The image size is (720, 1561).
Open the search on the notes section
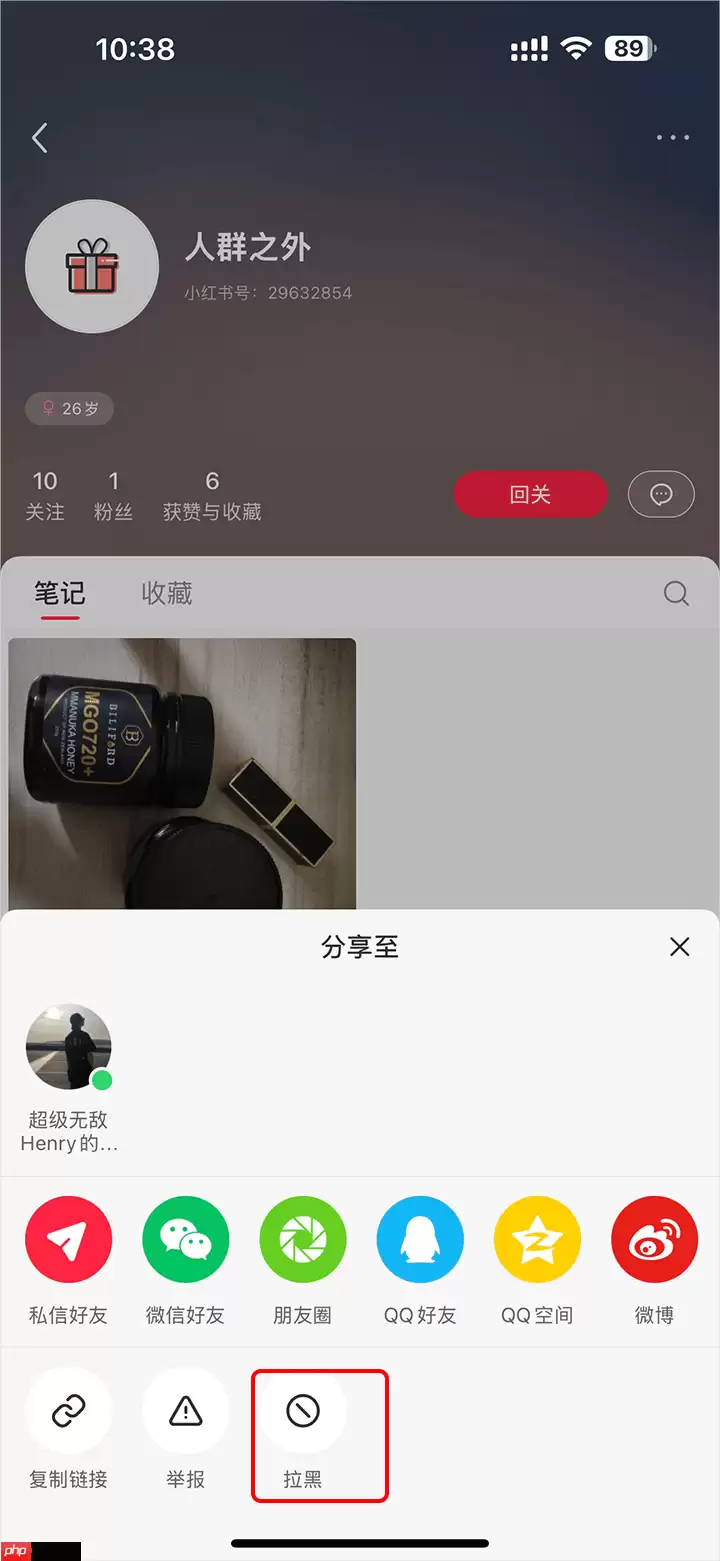pyautogui.click(x=676, y=593)
